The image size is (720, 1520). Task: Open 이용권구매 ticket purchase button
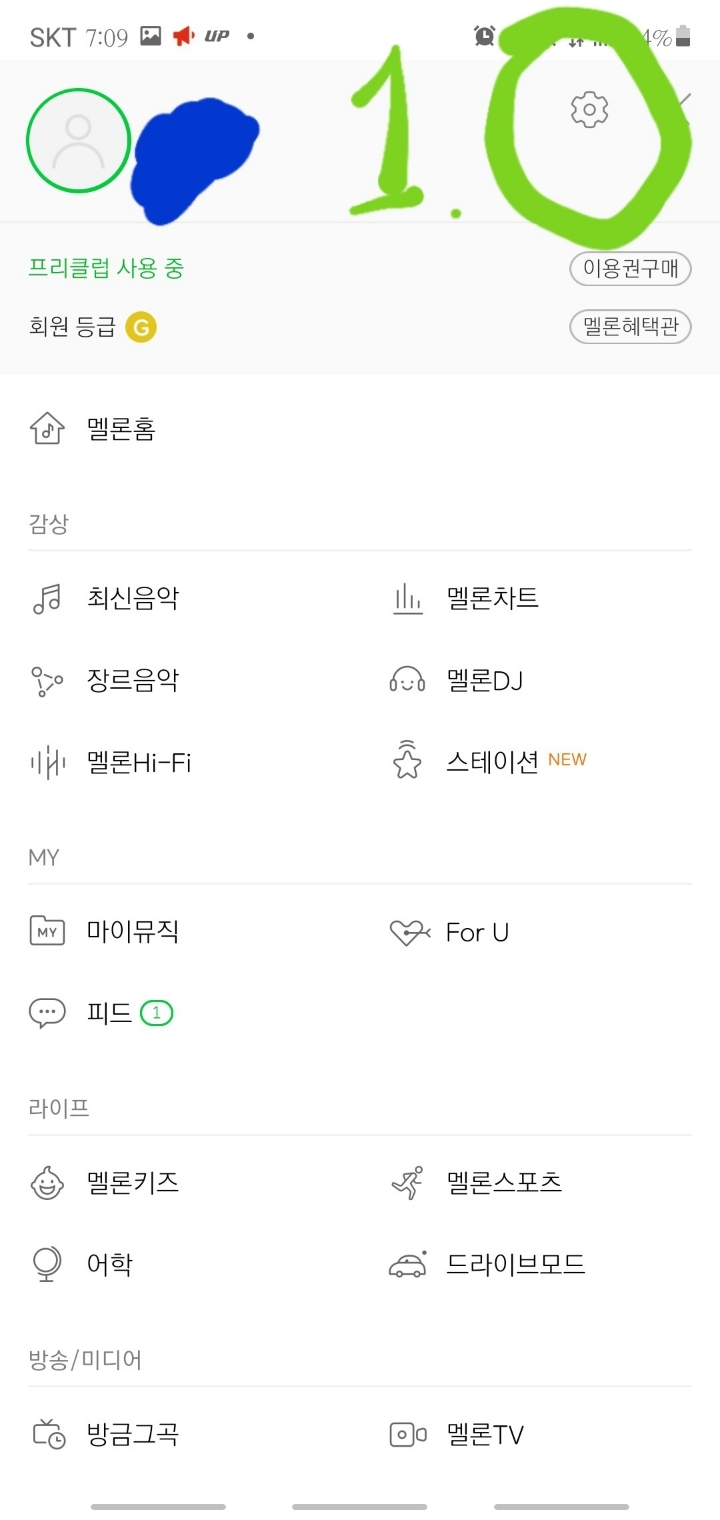pyautogui.click(x=630, y=268)
